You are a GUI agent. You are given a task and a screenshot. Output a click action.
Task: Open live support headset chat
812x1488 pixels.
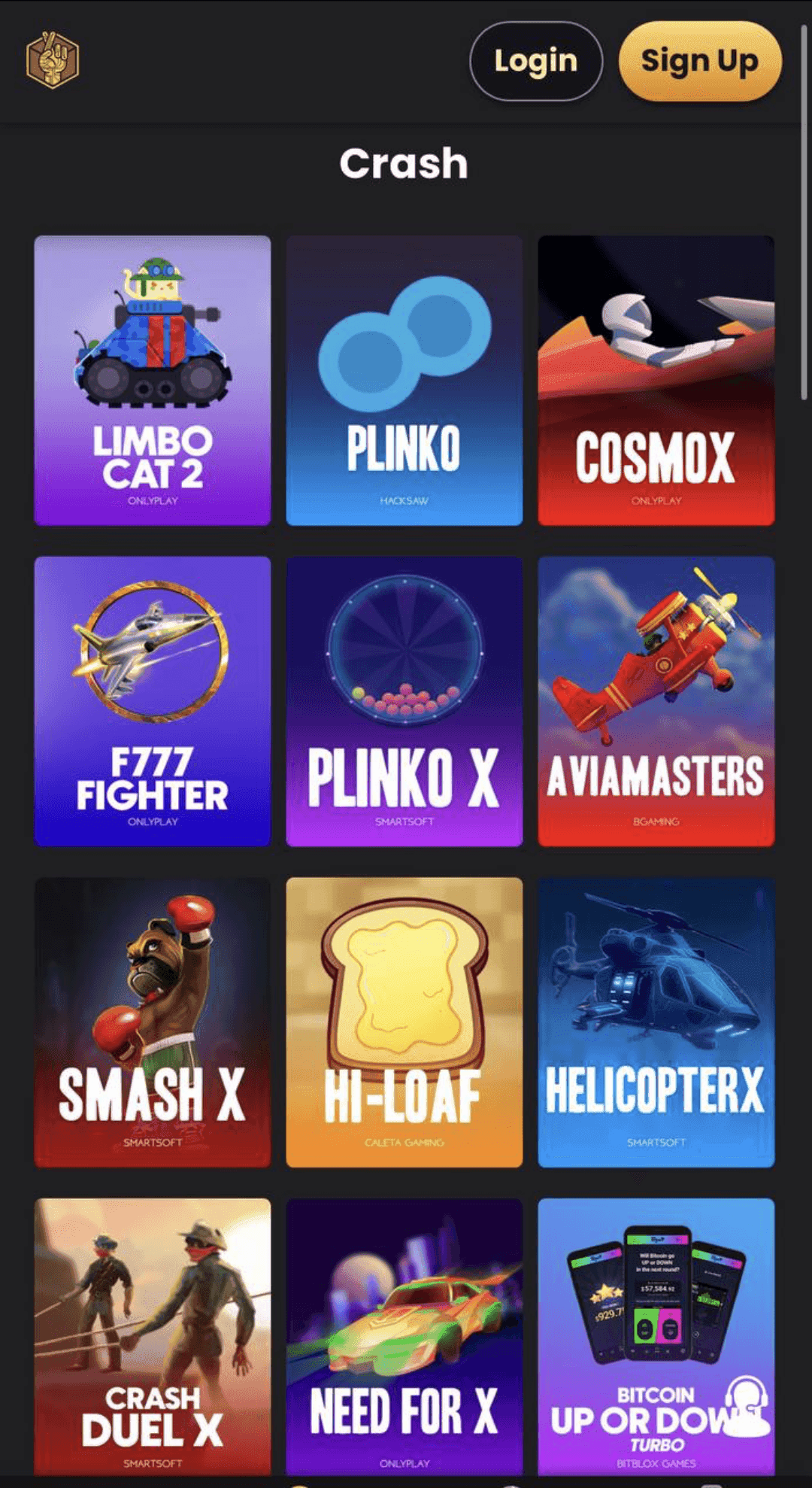pos(746,1405)
